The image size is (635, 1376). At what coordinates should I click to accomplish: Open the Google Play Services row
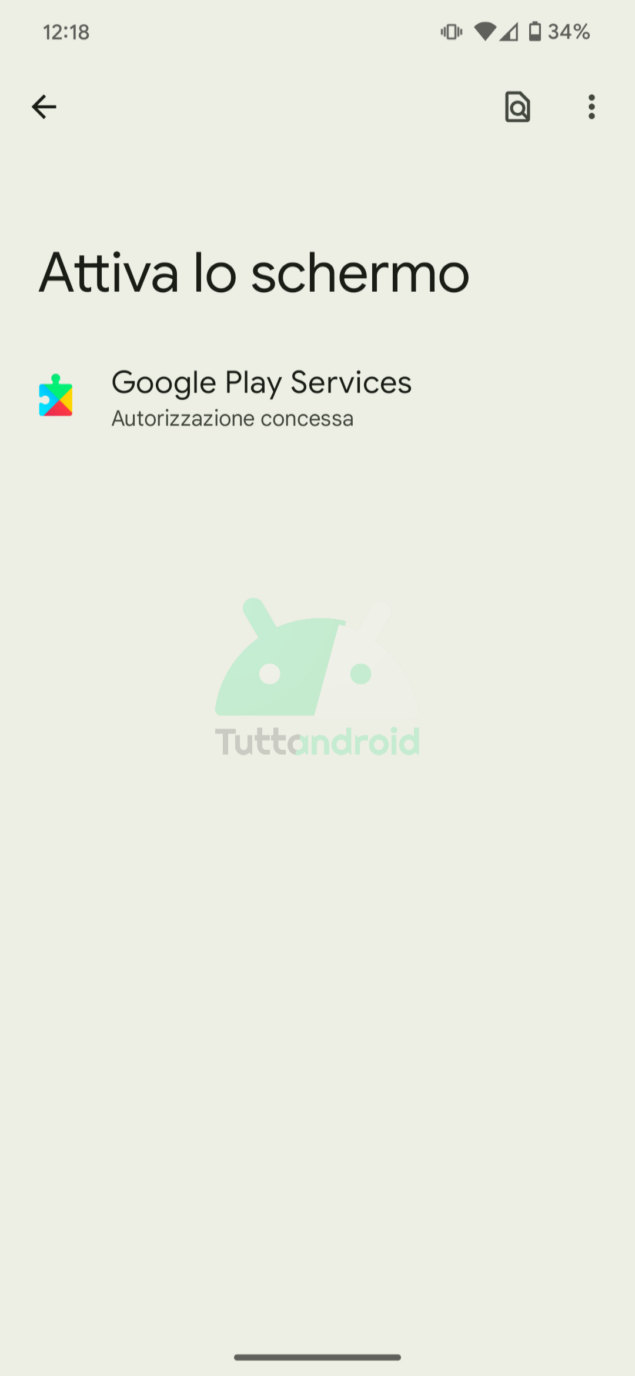click(317, 397)
